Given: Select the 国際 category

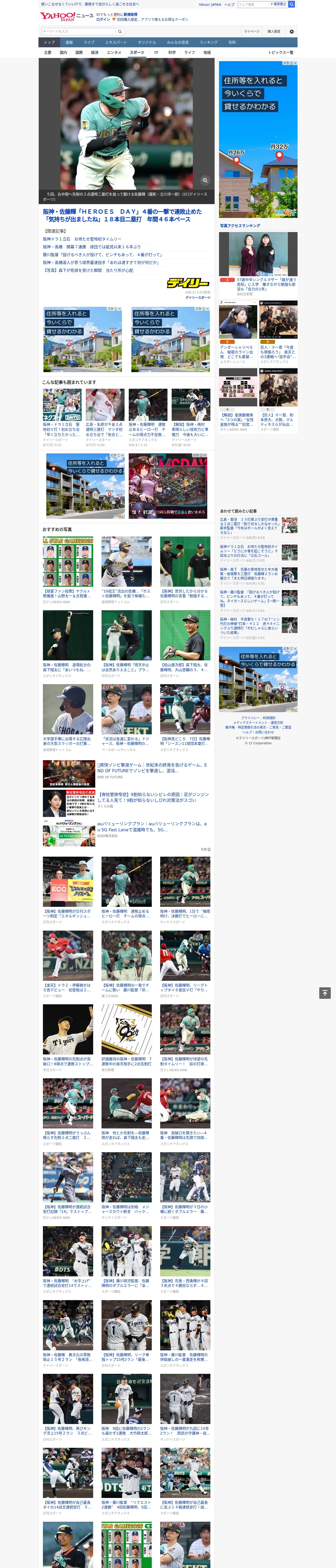Looking at the screenshot, I should click(79, 52).
